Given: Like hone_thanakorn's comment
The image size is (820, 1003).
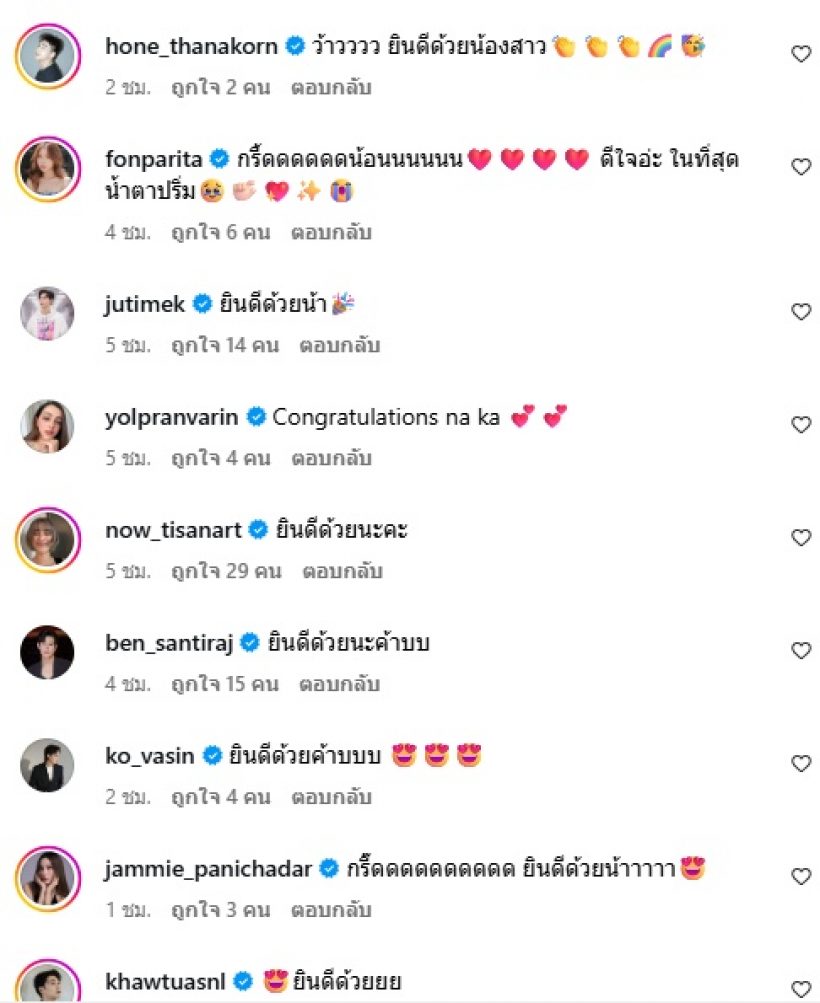Looking at the screenshot, I should pyautogui.click(x=801, y=54).
